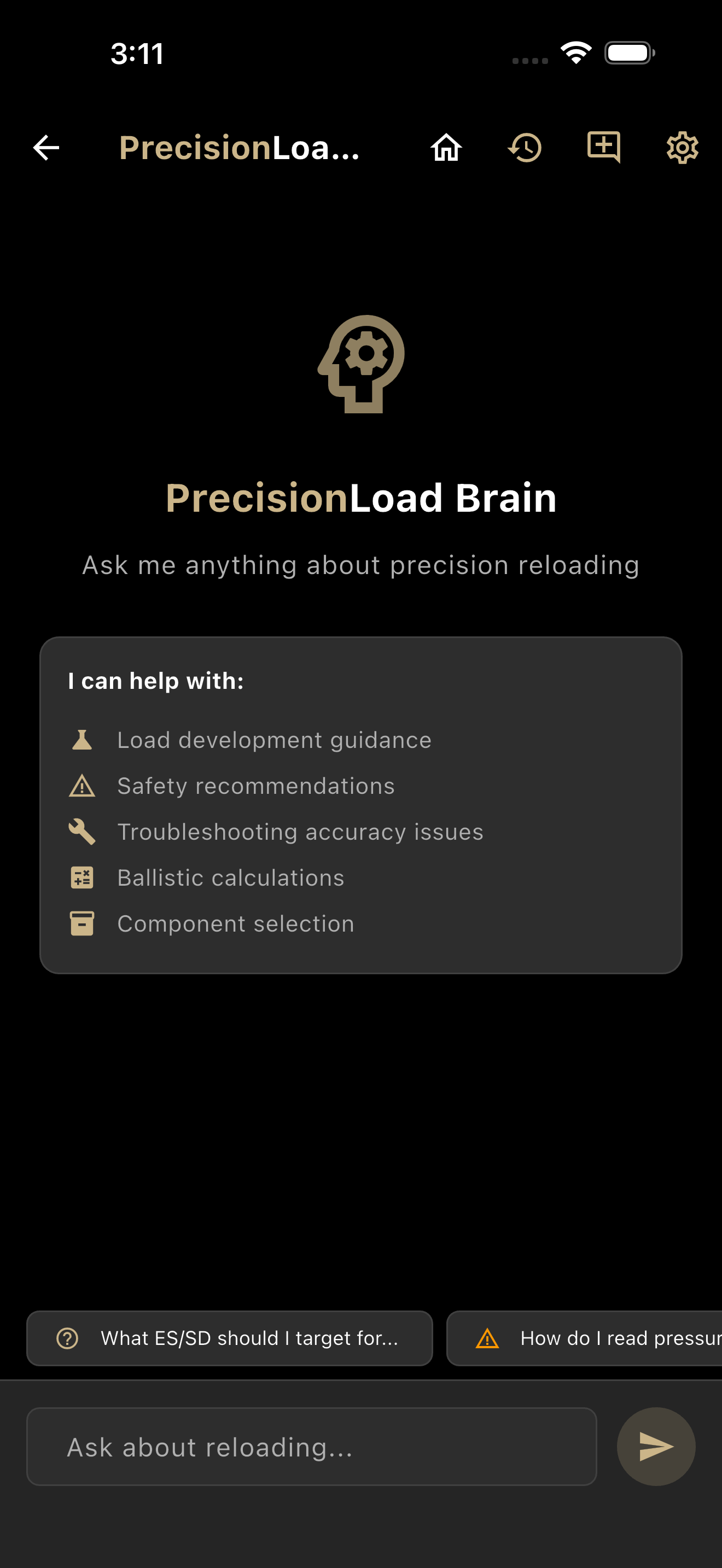Start a new chat via the compose icon
The height and width of the screenshot is (1568, 722).
(x=603, y=147)
